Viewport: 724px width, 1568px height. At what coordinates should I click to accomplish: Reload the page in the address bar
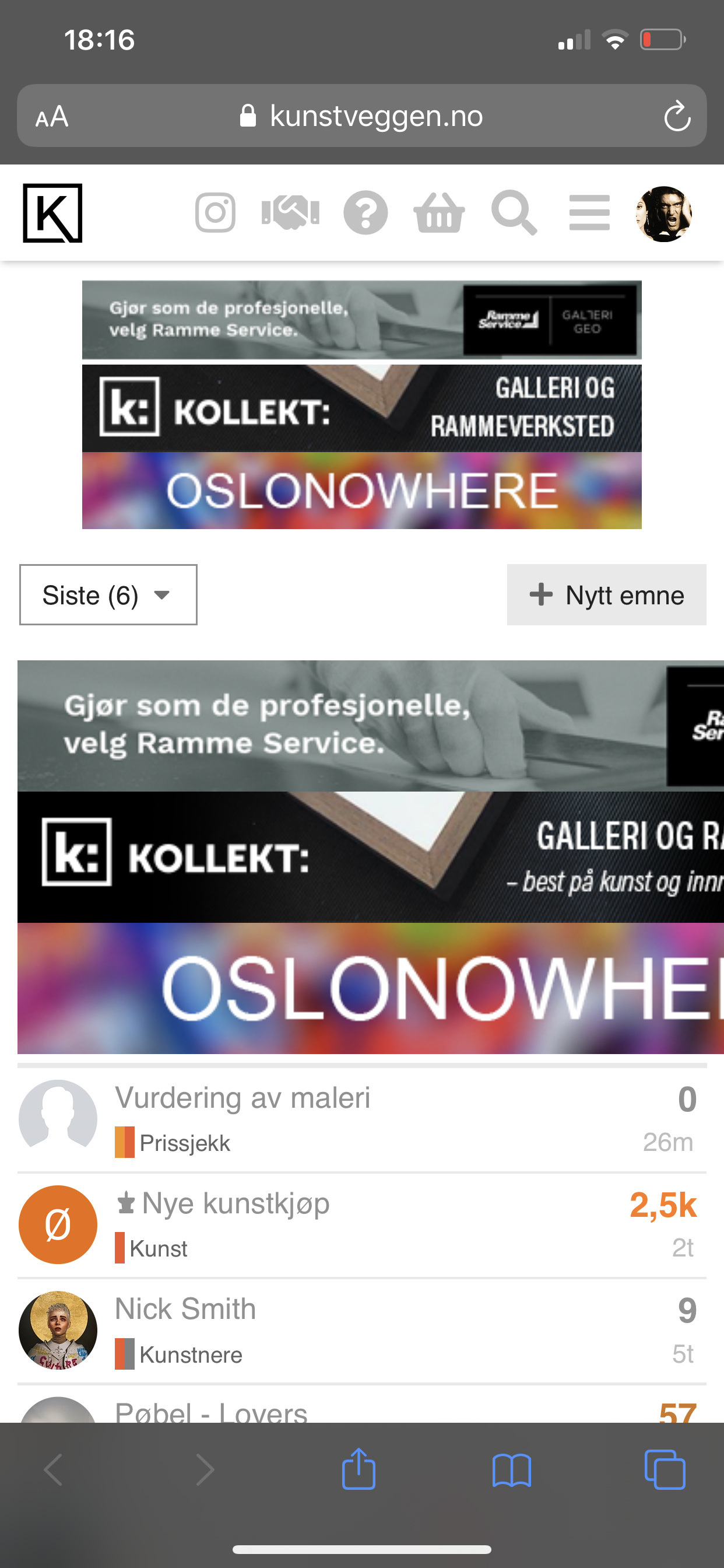tap(677, 116)
